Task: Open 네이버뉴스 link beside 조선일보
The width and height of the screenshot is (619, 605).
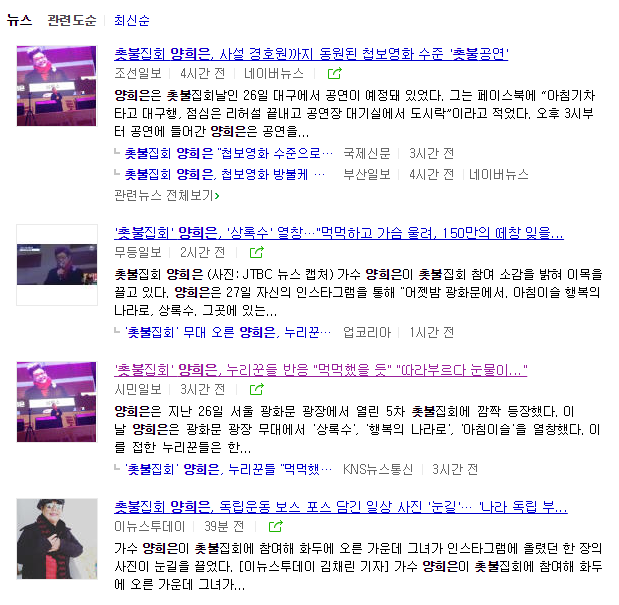Action: pos(274,73)
